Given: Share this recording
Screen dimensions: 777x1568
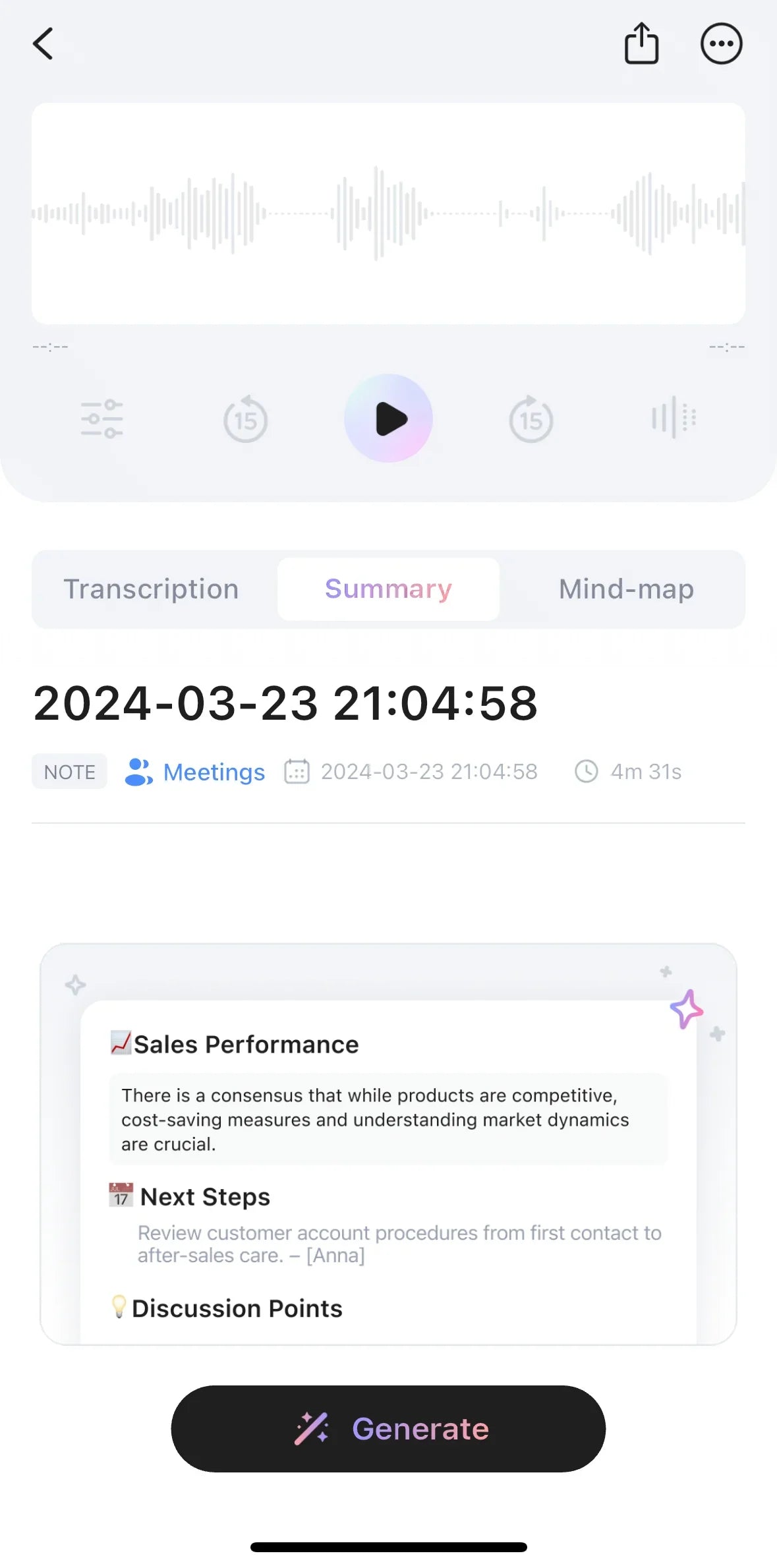Looking at the screenshot, I should pos(641,44).
